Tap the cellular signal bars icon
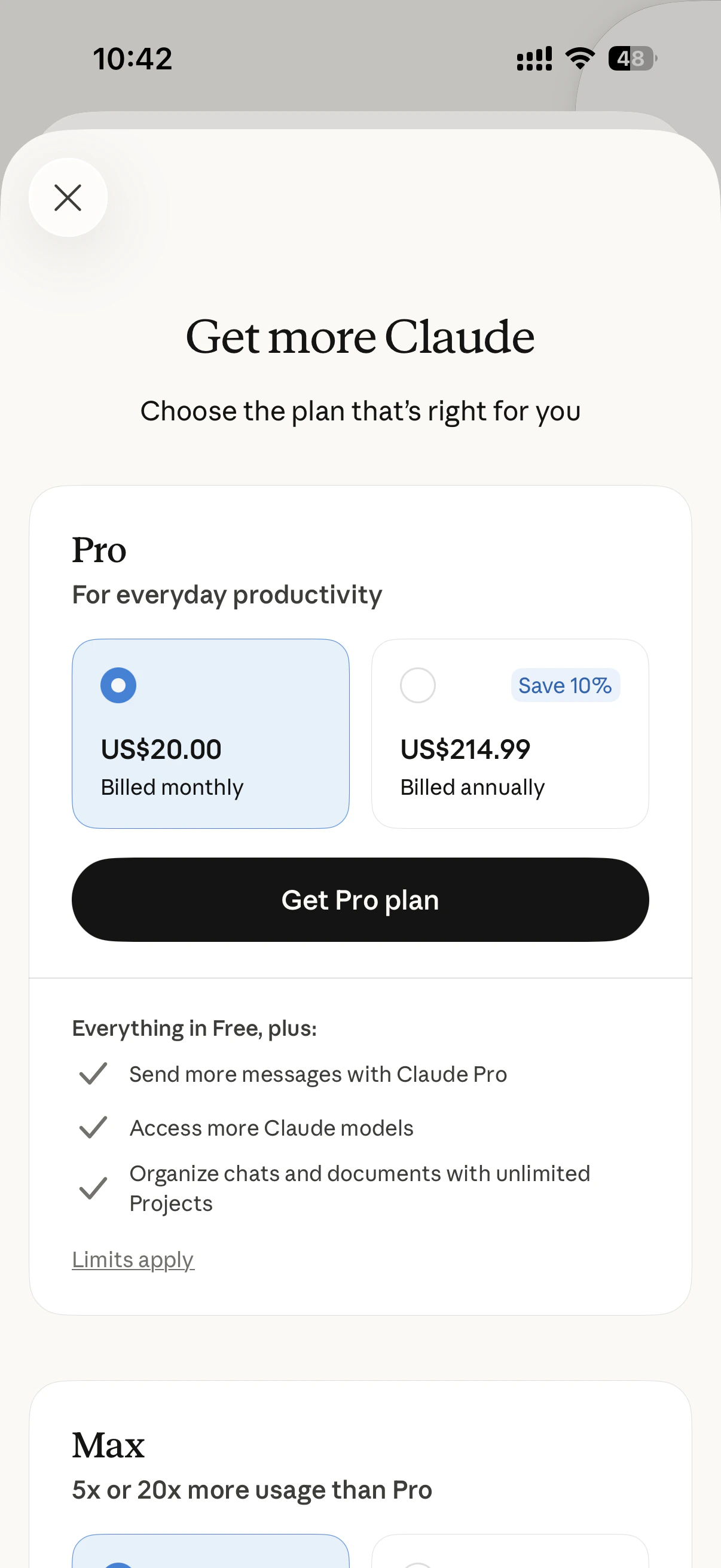The height and width of the screenshot is (1568, 721). [x=533, y=57]
